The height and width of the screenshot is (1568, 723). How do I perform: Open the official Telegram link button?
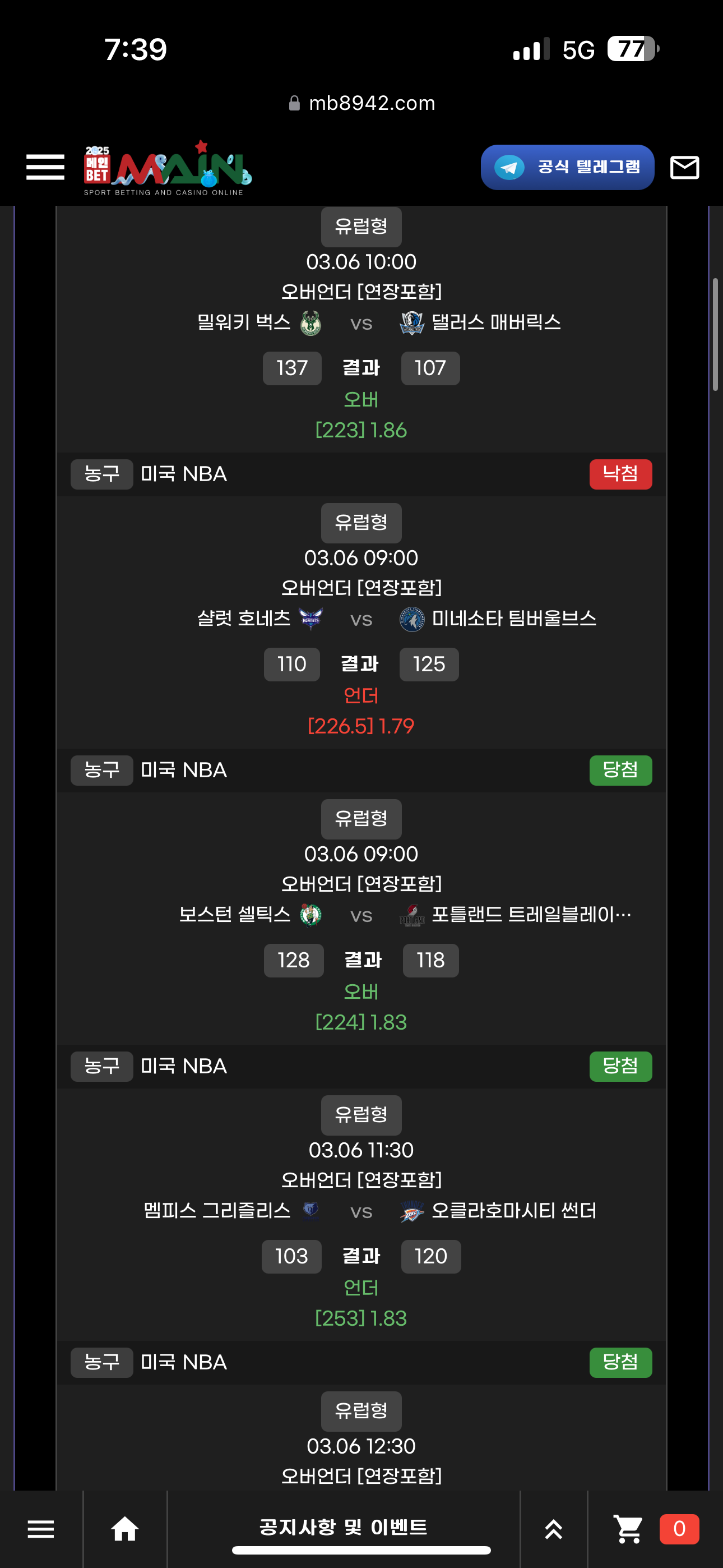tap(567, 167)
